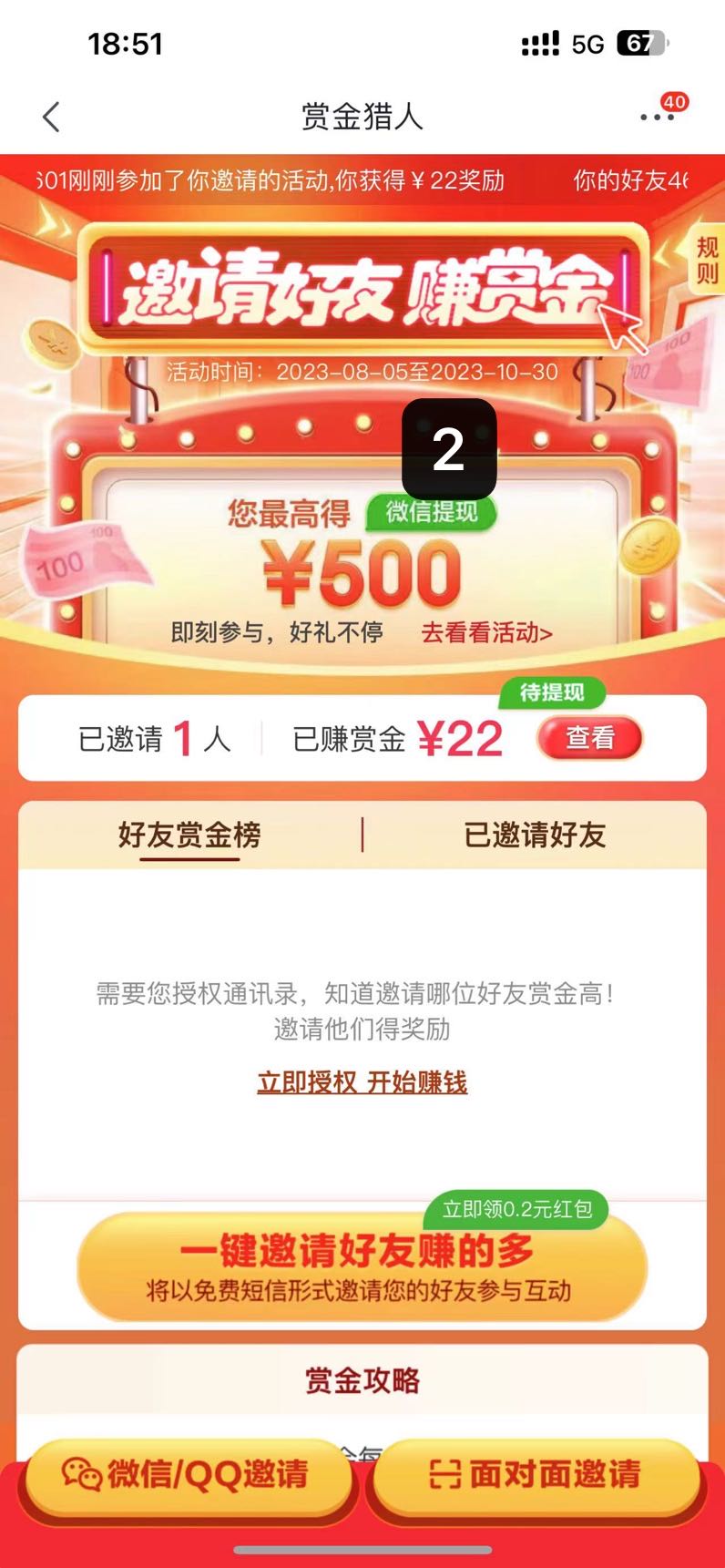This screenshot has height=1568, width=725.
Task: Tap 一键邀请好友赚的多 button
Action: [362, 1266]
